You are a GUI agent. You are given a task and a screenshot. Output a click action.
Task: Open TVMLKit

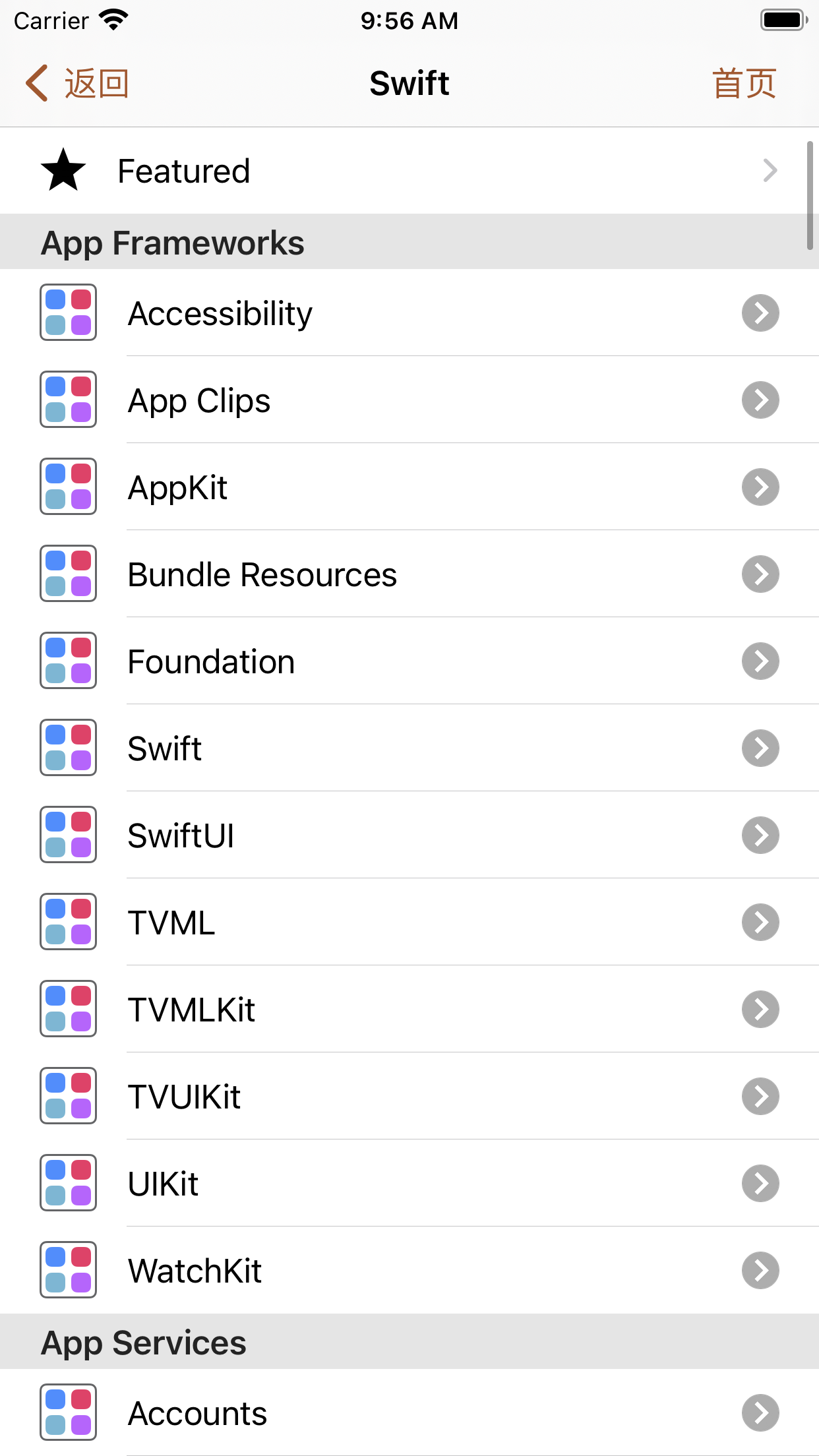[409, 1009]
